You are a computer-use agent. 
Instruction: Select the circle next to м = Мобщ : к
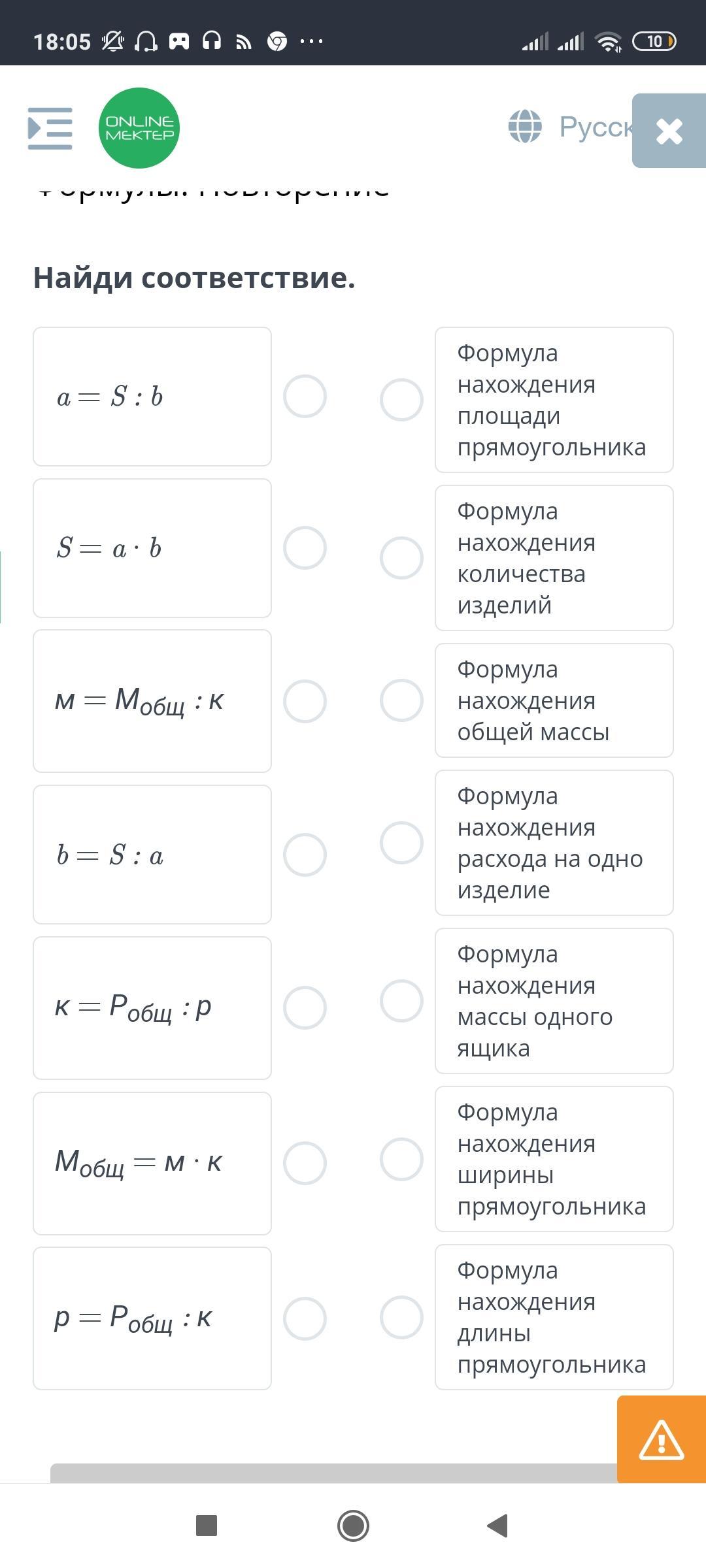[305, 701]
